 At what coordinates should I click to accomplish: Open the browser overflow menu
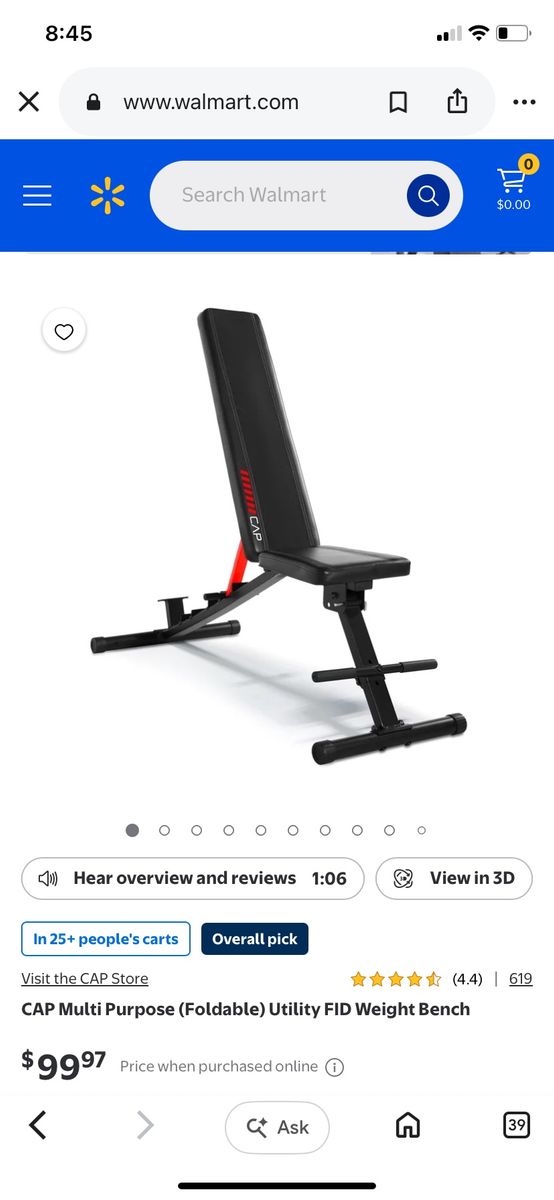tap(524, 102)
